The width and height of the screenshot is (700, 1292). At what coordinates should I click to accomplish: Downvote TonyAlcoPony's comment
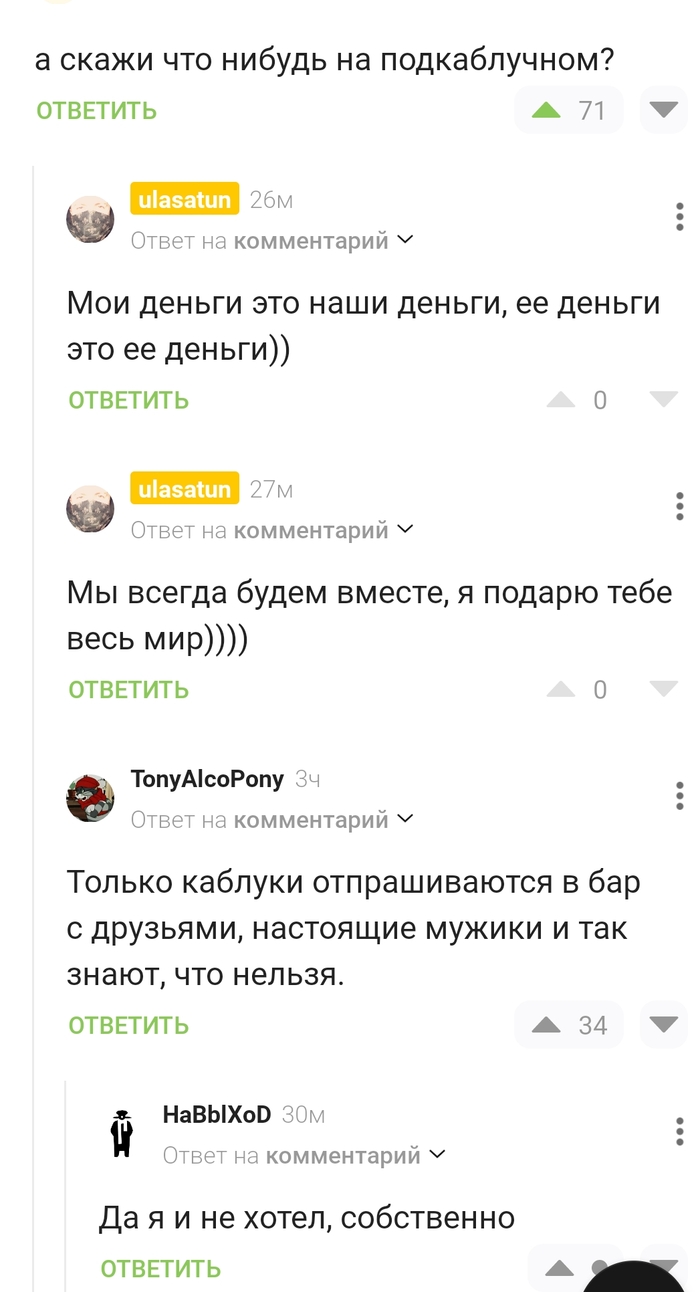663,1024
